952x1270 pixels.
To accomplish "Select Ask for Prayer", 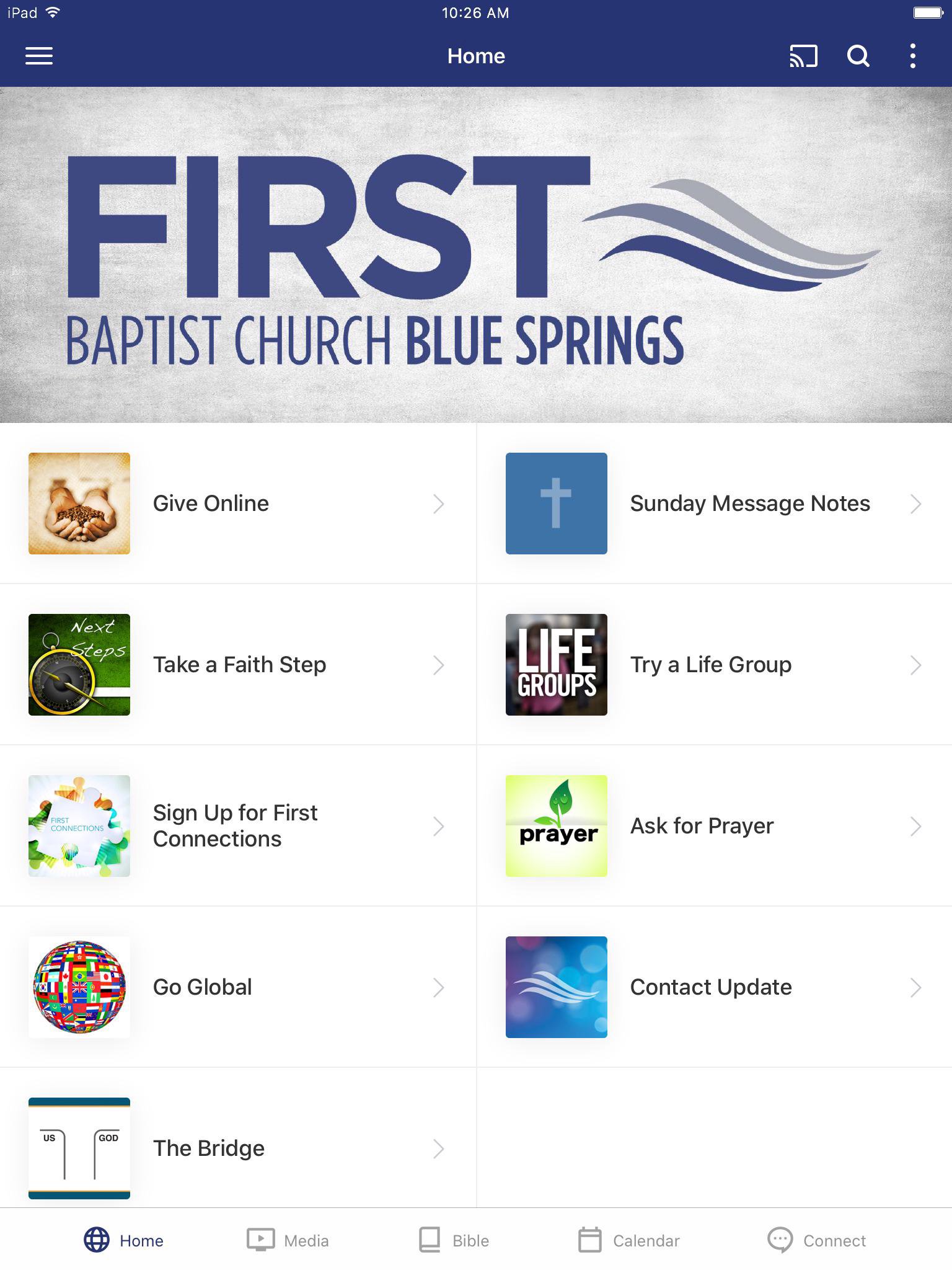I will pos(714,826).
